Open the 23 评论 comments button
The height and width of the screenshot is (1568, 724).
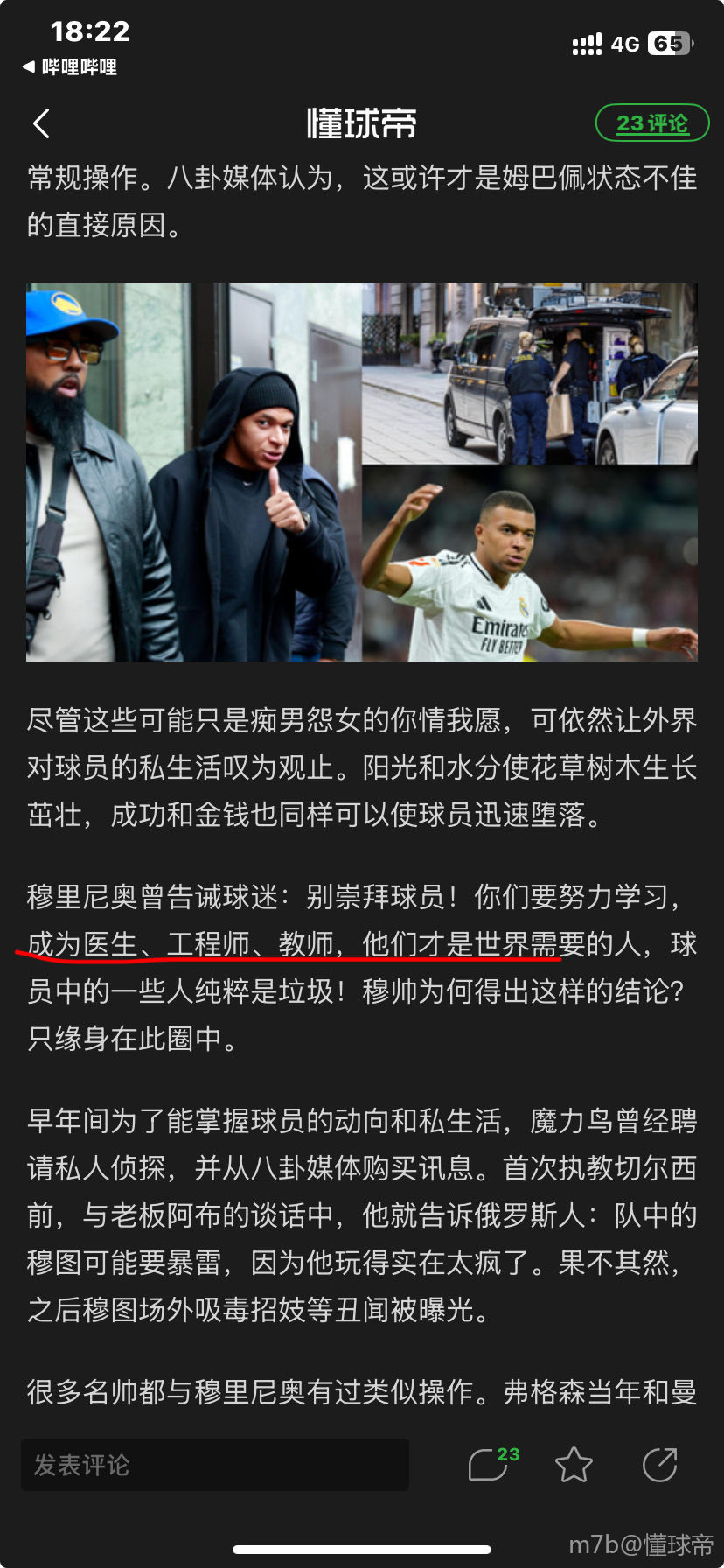point(651,123)
